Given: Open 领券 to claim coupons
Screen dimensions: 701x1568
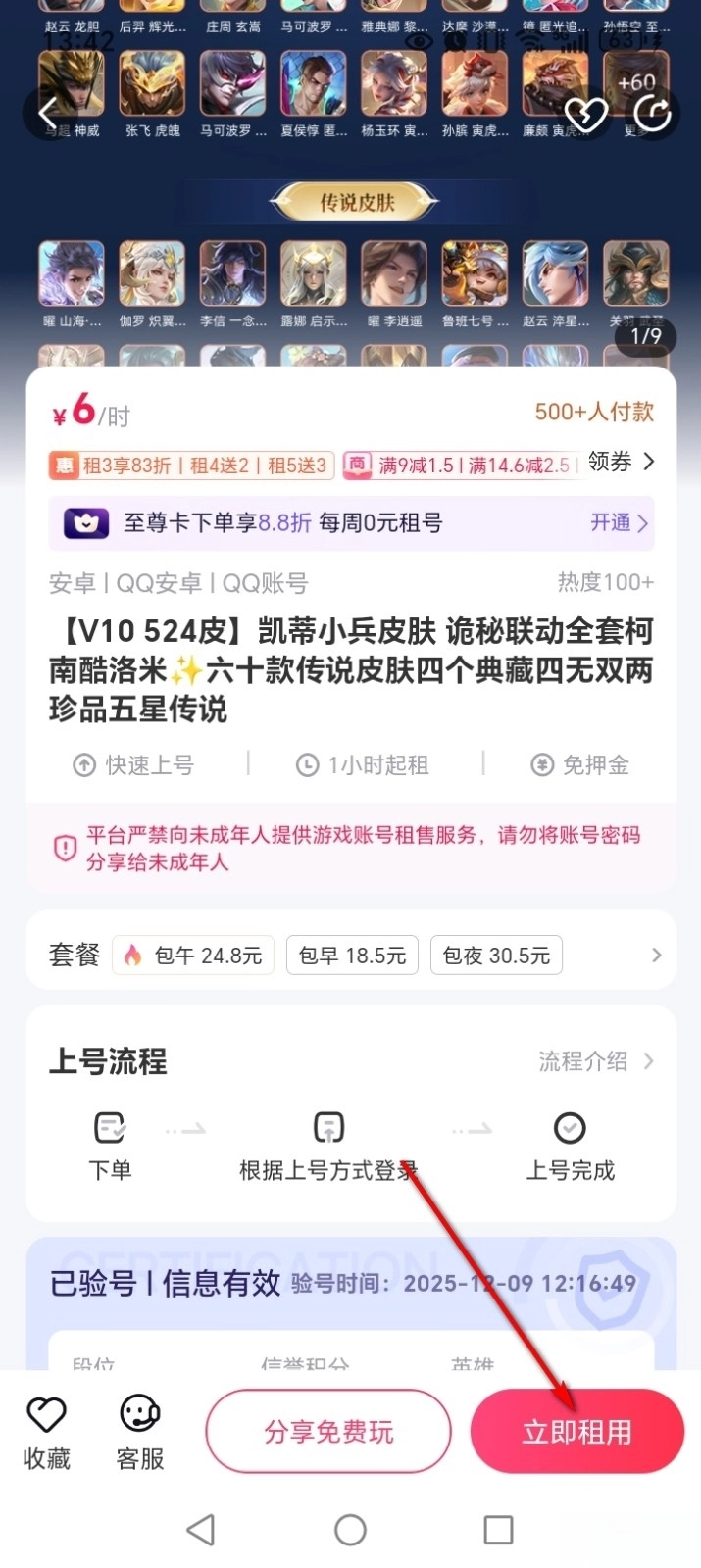Looking at the screenshot, I should point(622,463).
